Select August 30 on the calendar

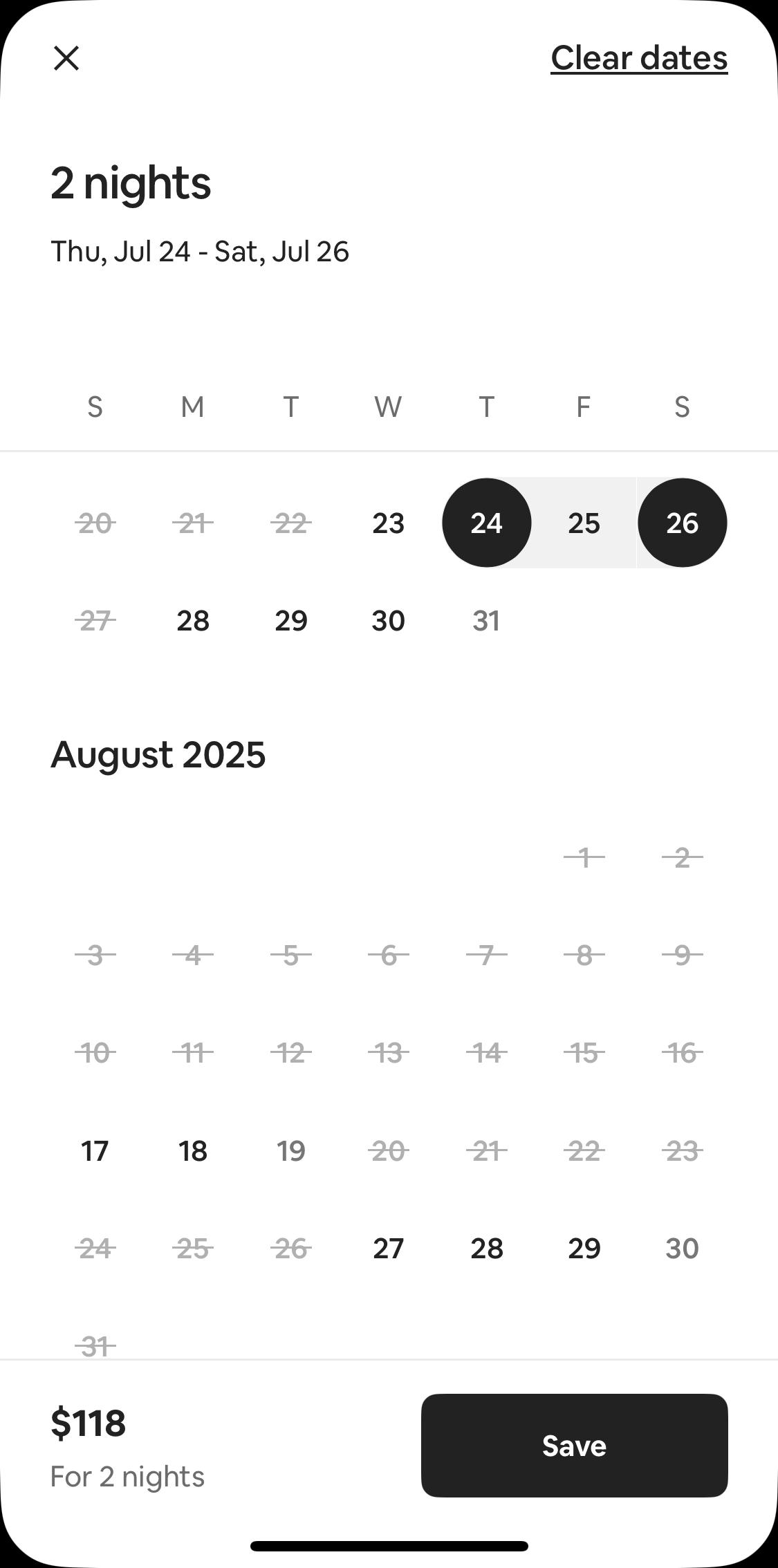682,1249
